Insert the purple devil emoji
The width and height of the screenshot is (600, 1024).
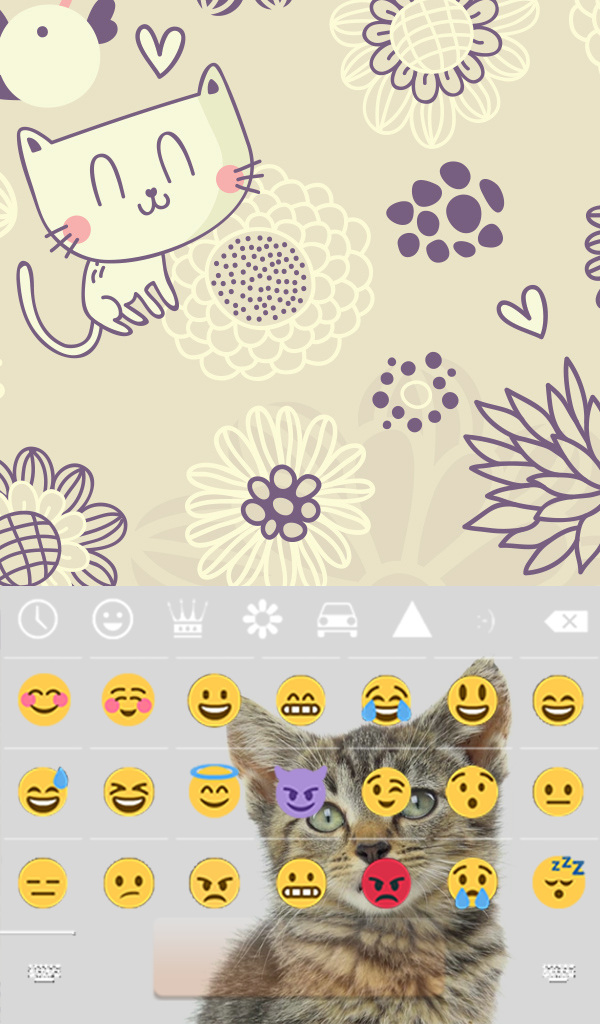pyautogui.click(x=301, y=792)
